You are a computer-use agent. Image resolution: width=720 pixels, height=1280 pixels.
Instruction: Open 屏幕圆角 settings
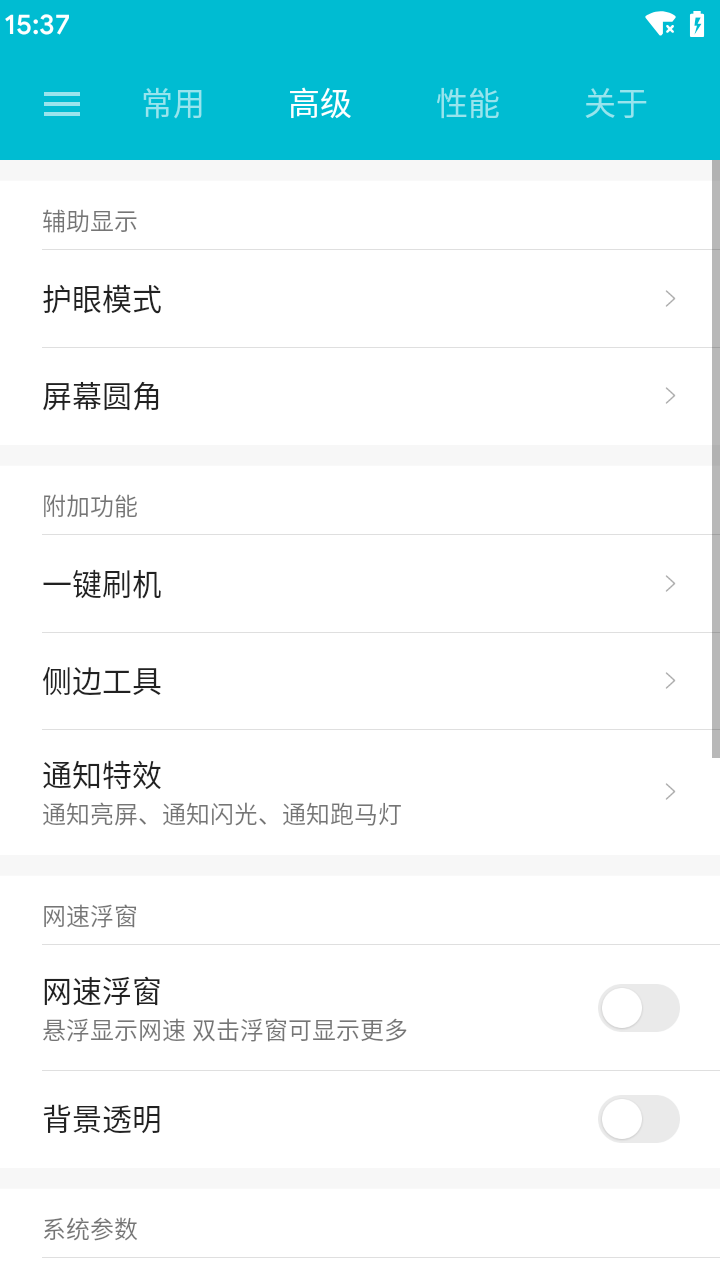coord(360,397)
